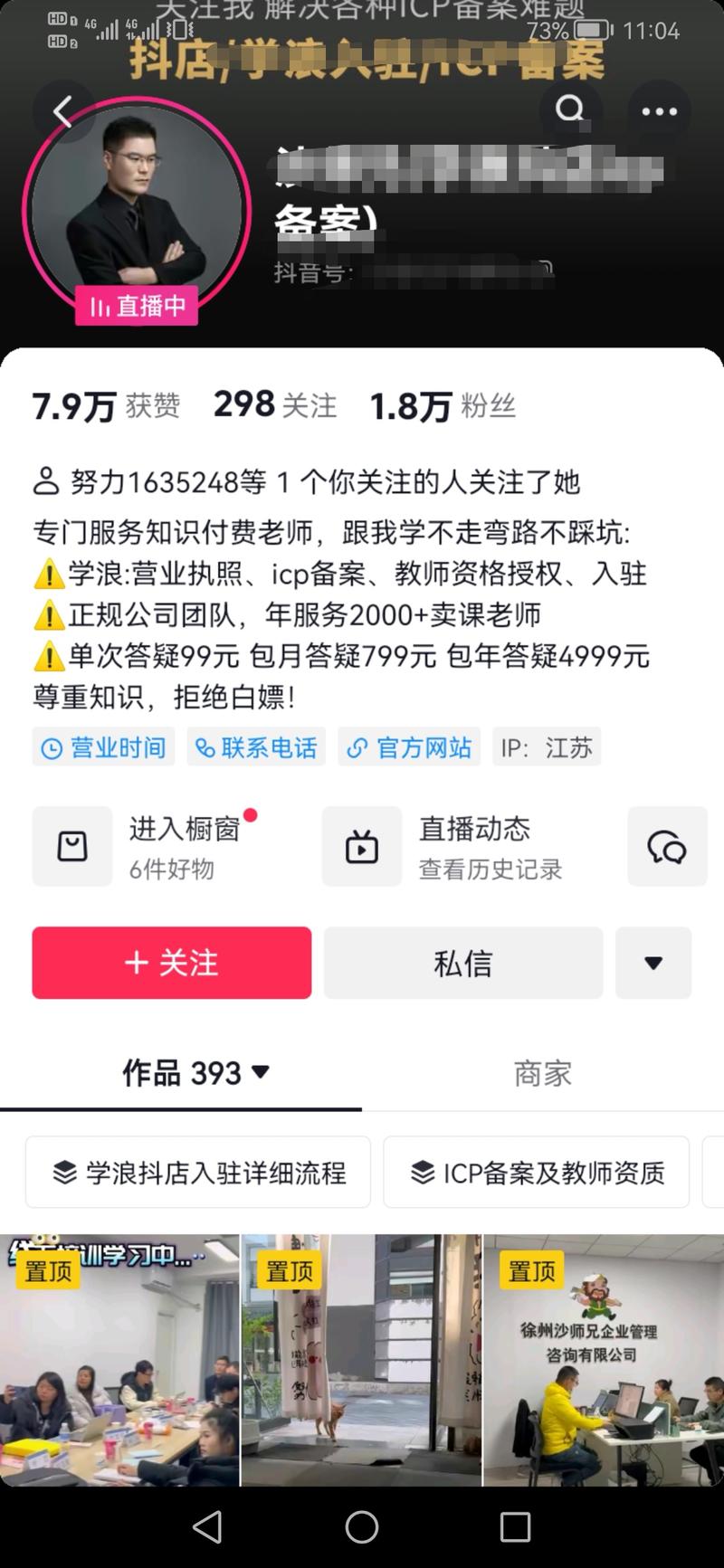Tap the phone icon beside 联系电话

205,747
